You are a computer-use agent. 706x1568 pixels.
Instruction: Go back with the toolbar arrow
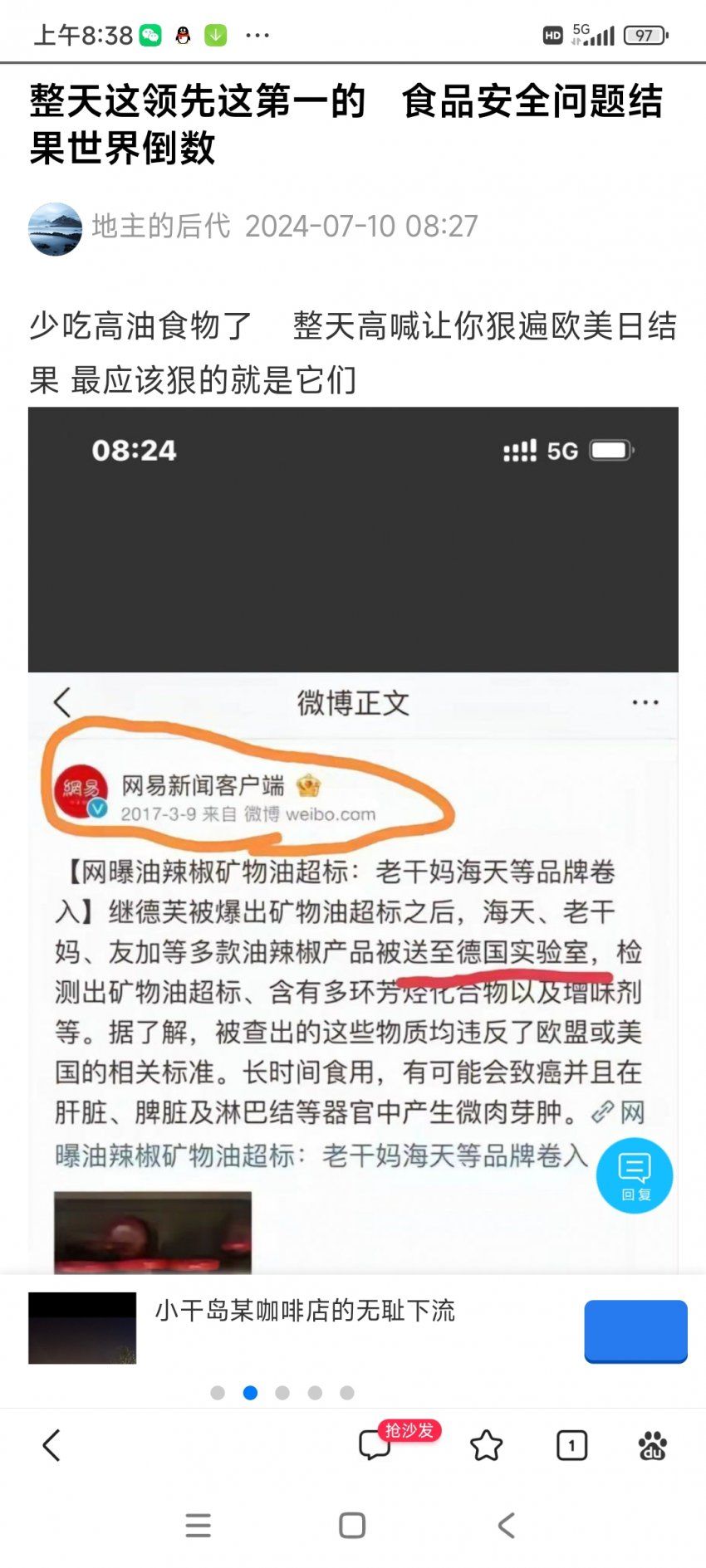pos(51,1445)
